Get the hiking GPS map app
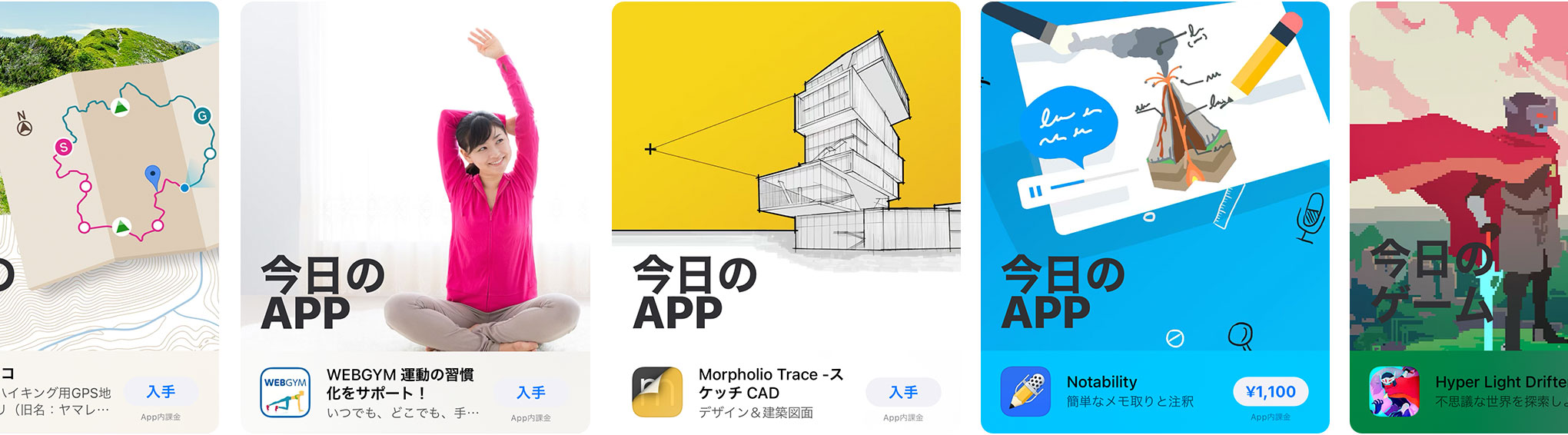 (x=161, y=392)
